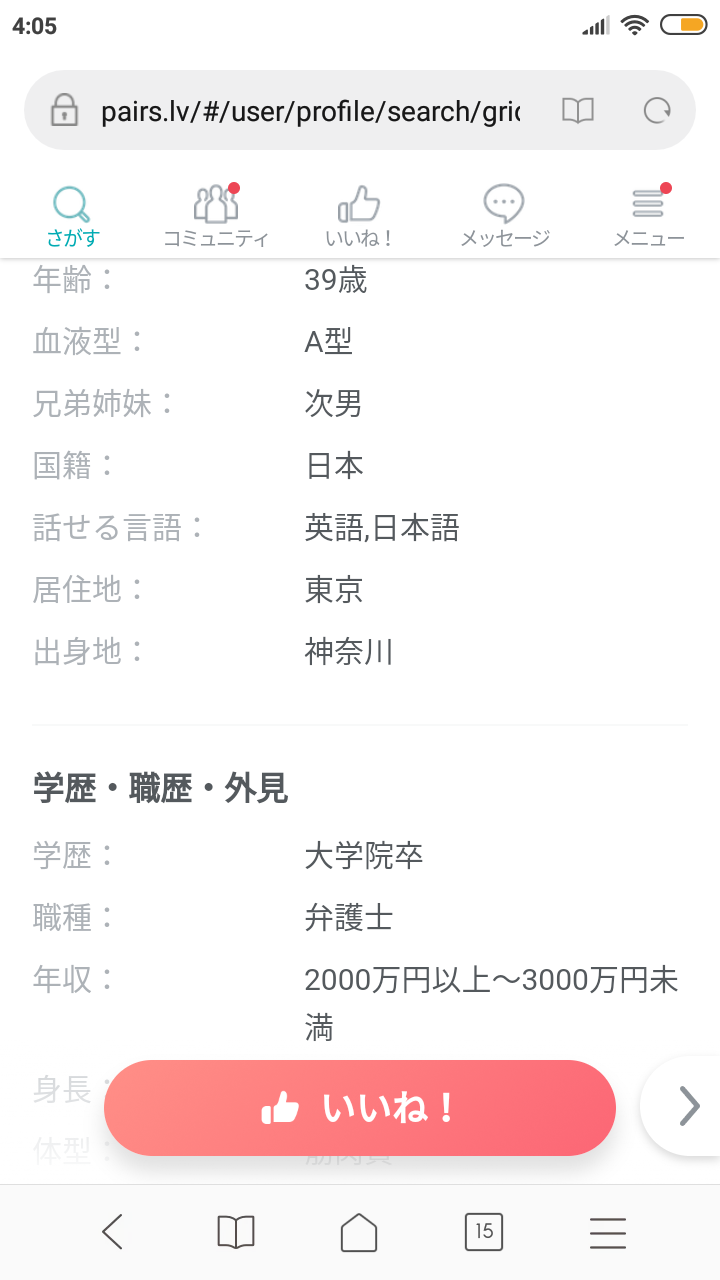Go to the browser home page
Image resolution: width=720 pixels, height=1280 pixels.
coord(359,1232)
